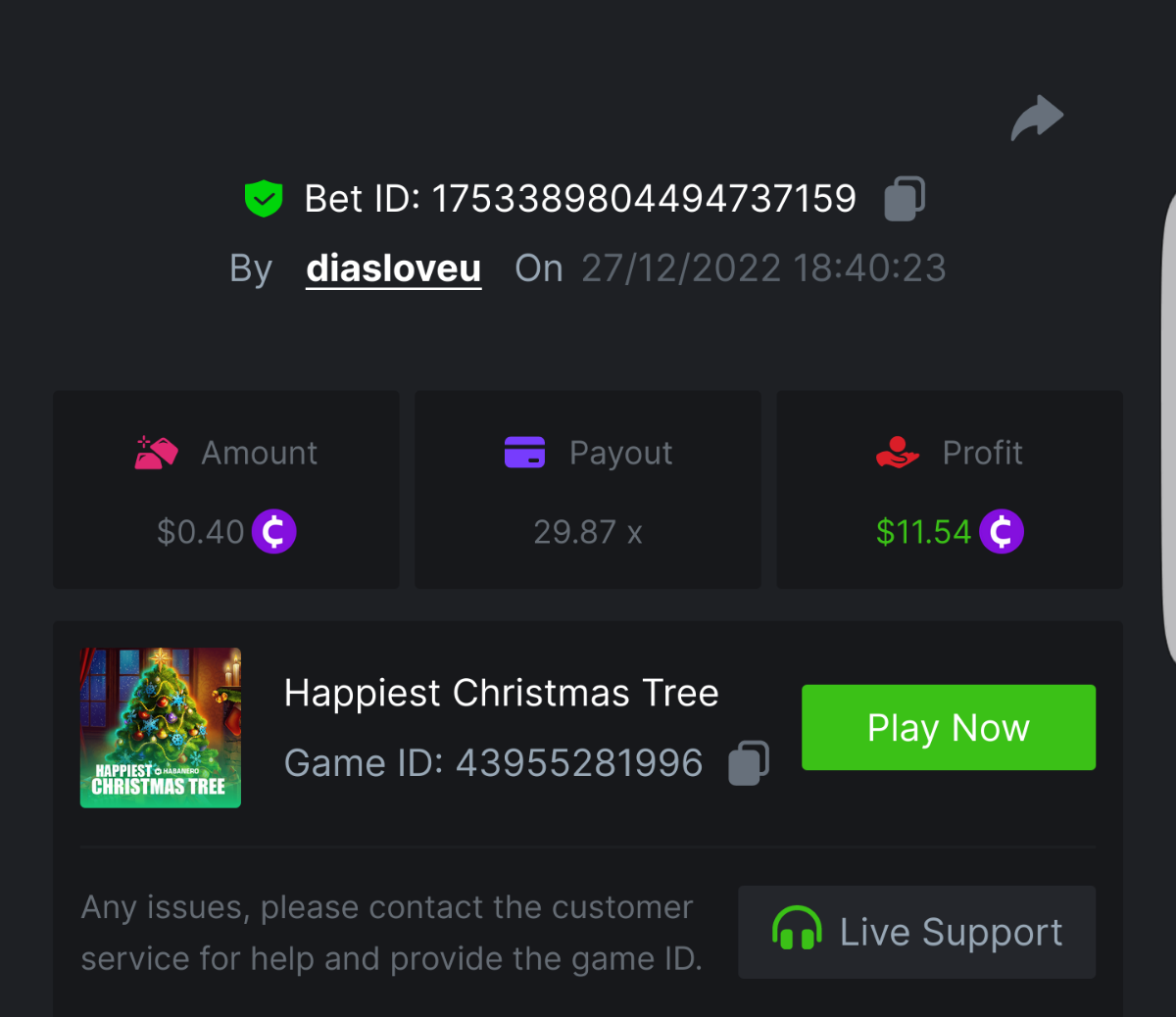Copy the Bet ID to clipboard
The height and width of the screenshot is (1017, 1176).
coord(905,199)
